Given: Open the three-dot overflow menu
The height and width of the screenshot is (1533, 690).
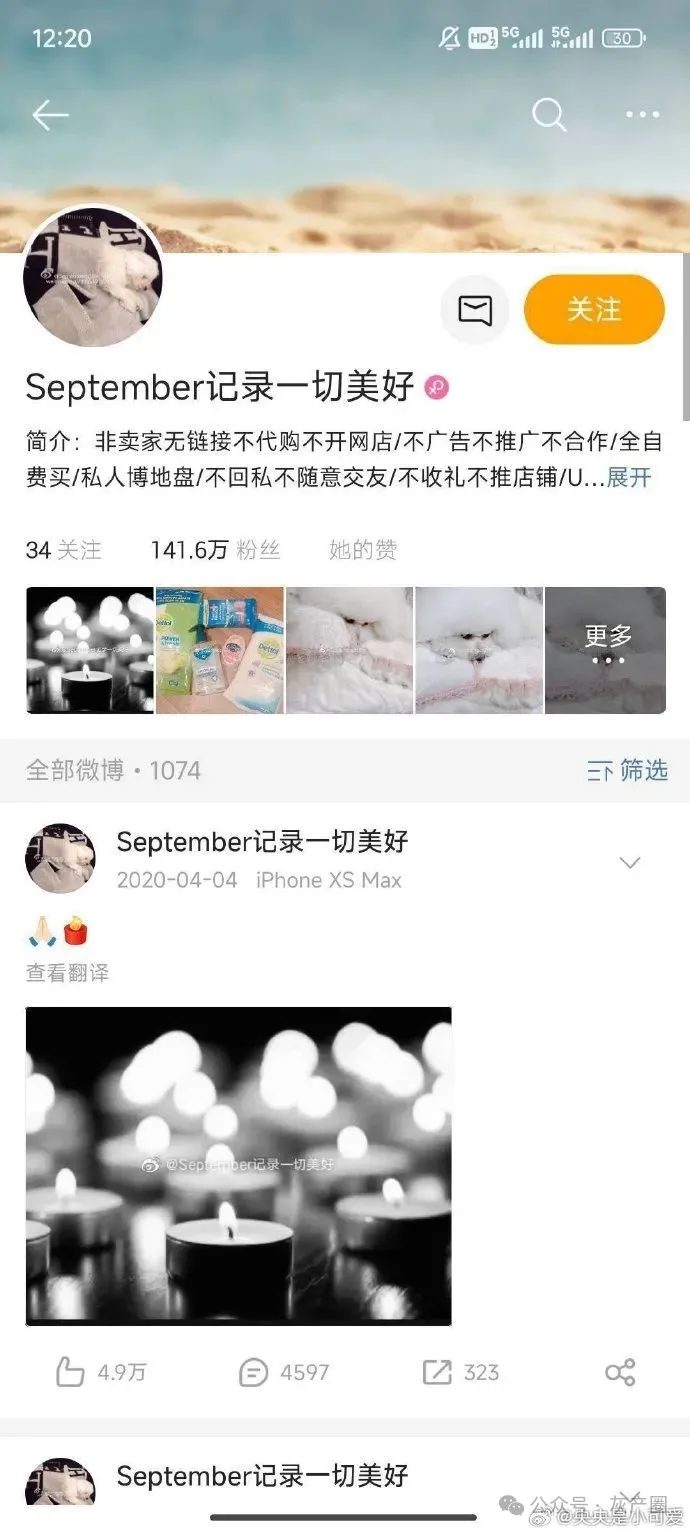Looking at the screenshot, I should pos(642,115).
